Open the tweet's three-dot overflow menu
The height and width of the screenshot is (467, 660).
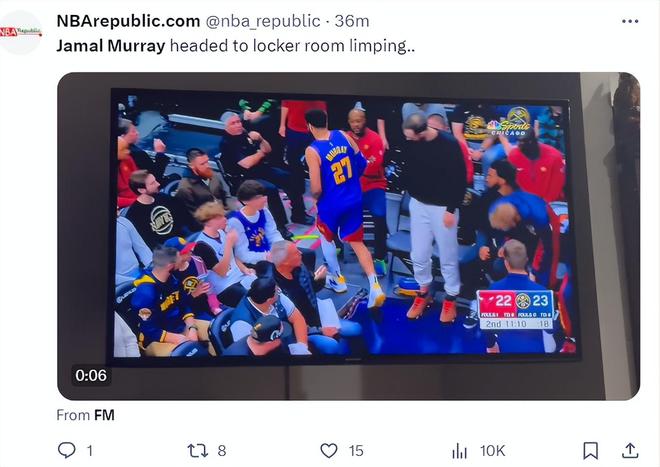pyautogui.click(x=629, y=21)
